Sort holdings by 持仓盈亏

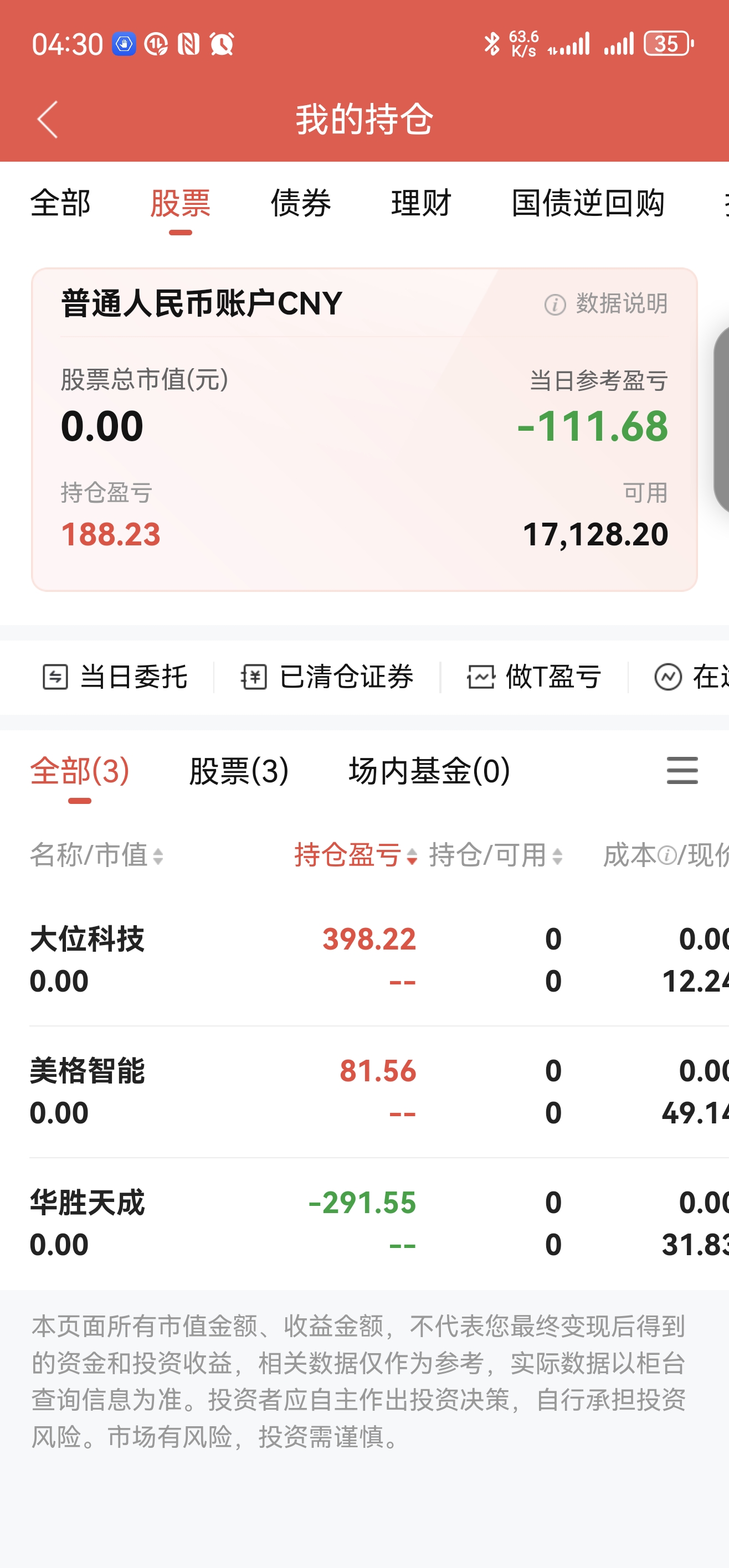(356, 855)
